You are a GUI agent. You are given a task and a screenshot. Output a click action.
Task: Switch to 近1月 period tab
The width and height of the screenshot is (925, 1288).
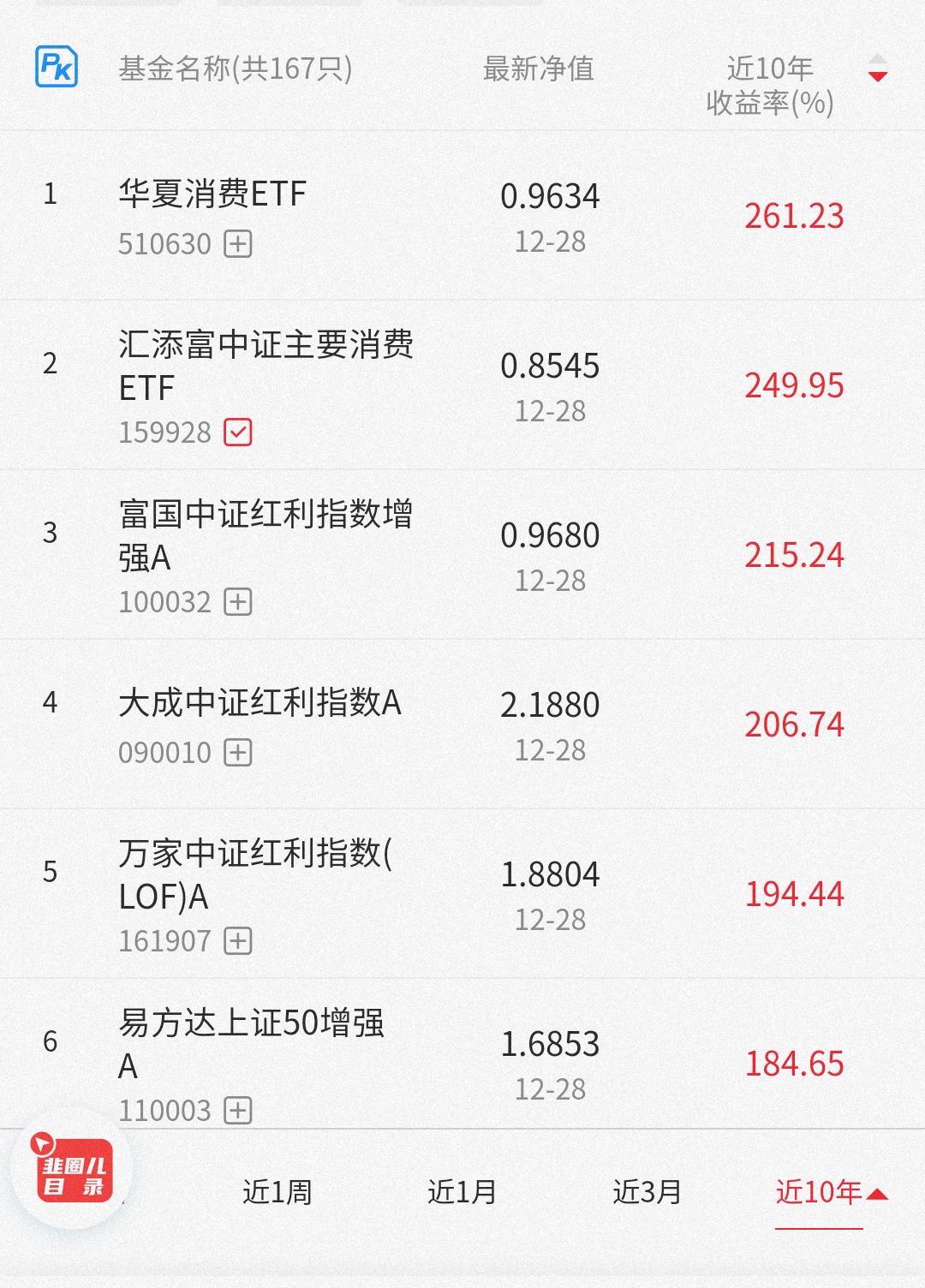click(462, 1192)
